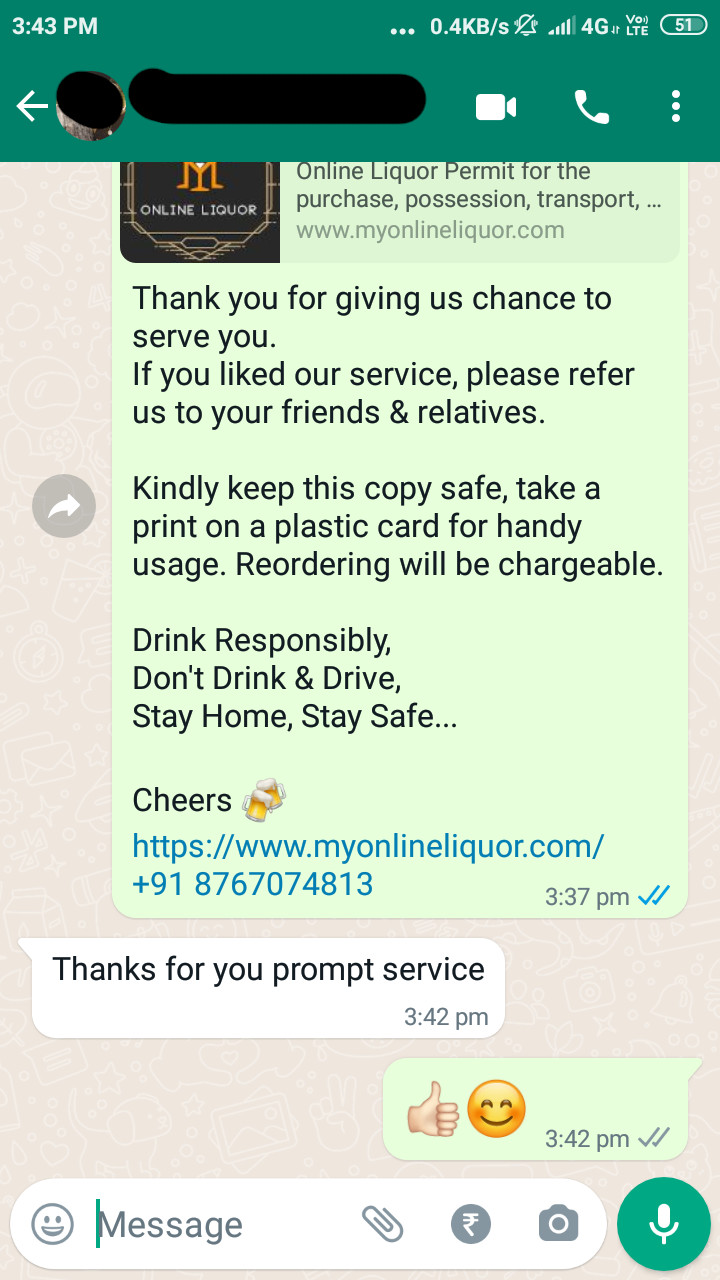The width and height of the screenshot is (720, 1280).
Task: Go back to the chats list
Action: pyautogui.click(x=32, y=107)
